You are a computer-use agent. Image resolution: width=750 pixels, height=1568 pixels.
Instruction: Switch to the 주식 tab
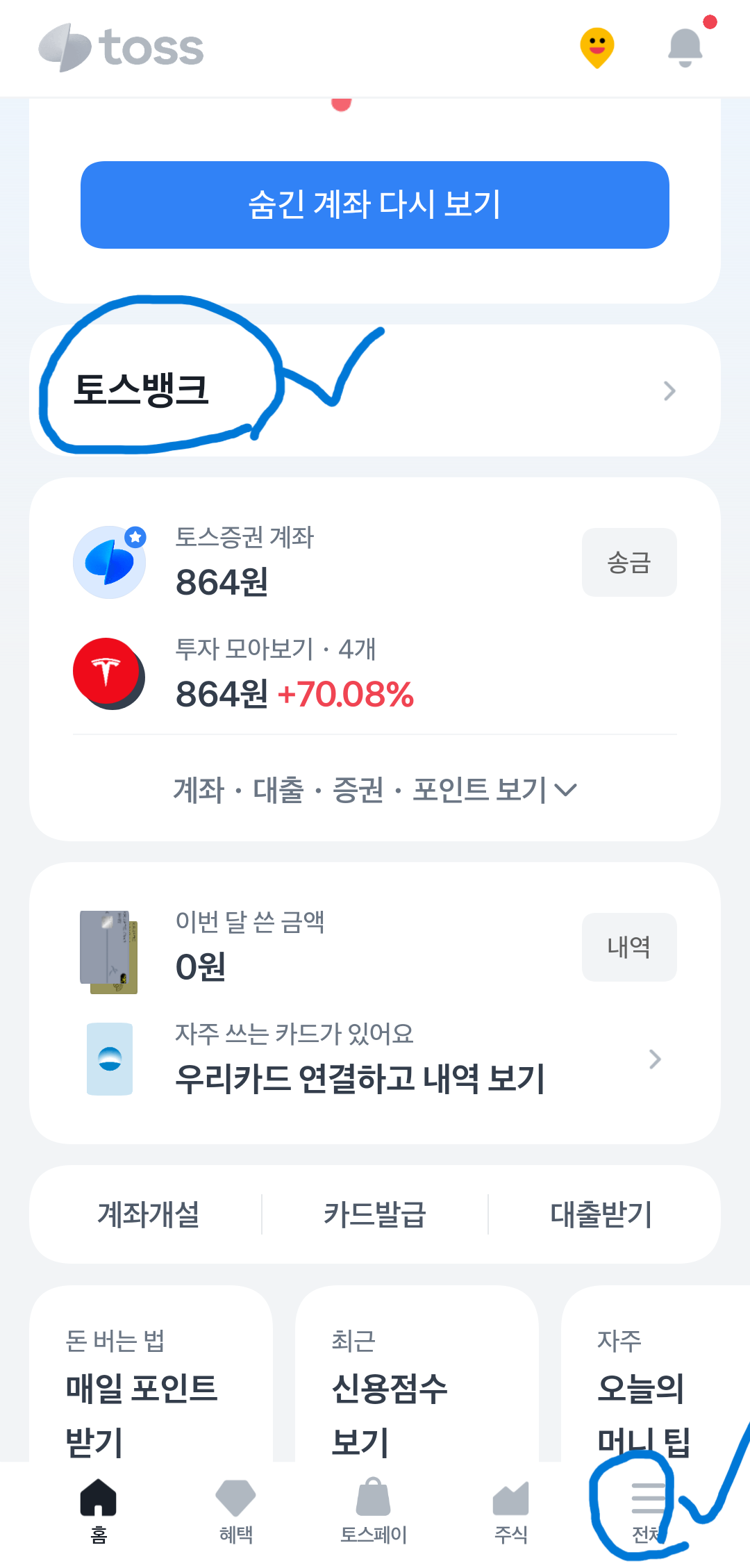[510, 1511]
